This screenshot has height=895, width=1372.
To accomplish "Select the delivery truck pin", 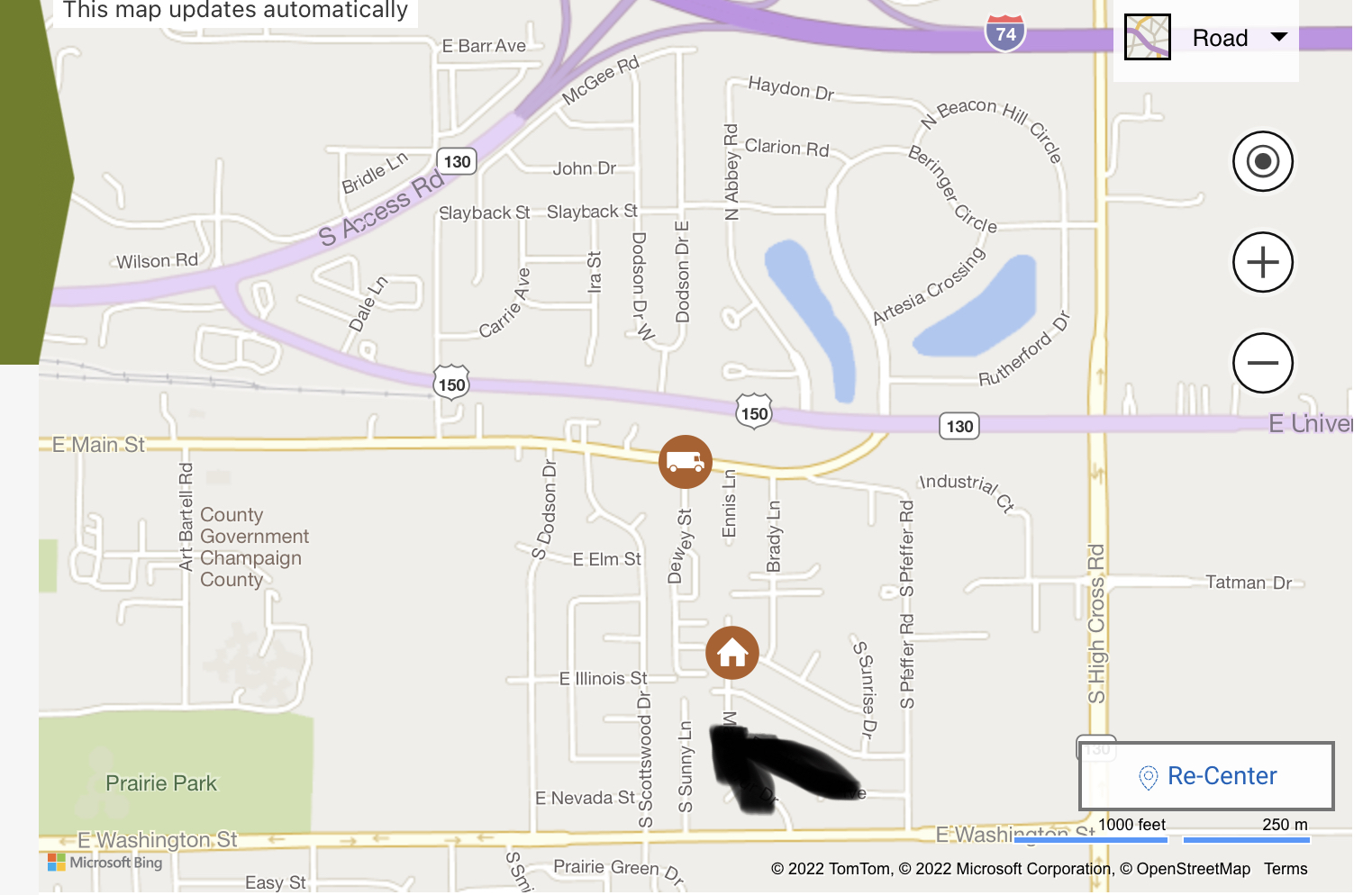I will click(686, 462).
